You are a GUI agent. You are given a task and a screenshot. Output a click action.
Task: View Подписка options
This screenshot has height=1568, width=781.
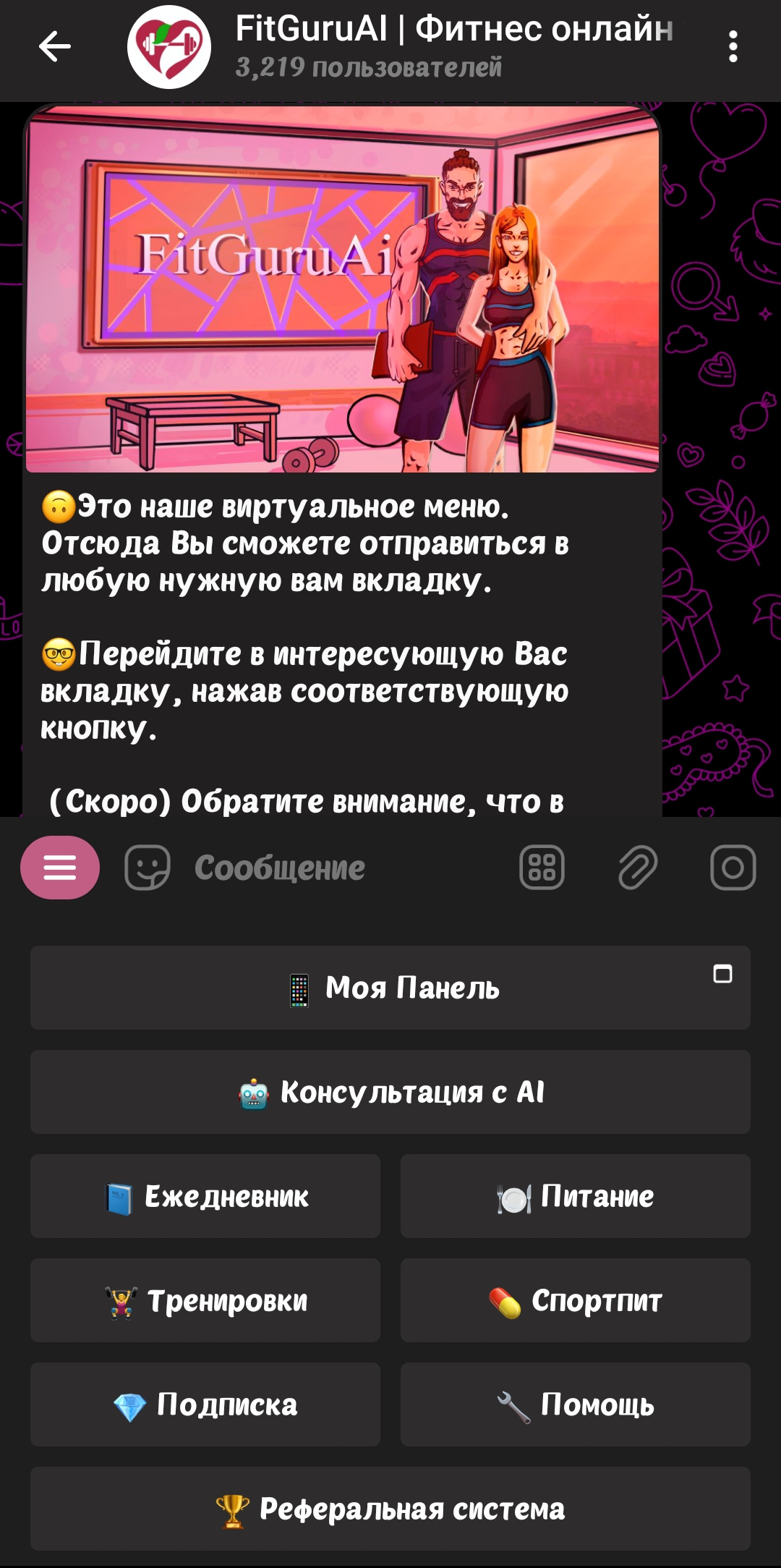pos(205,1404)
